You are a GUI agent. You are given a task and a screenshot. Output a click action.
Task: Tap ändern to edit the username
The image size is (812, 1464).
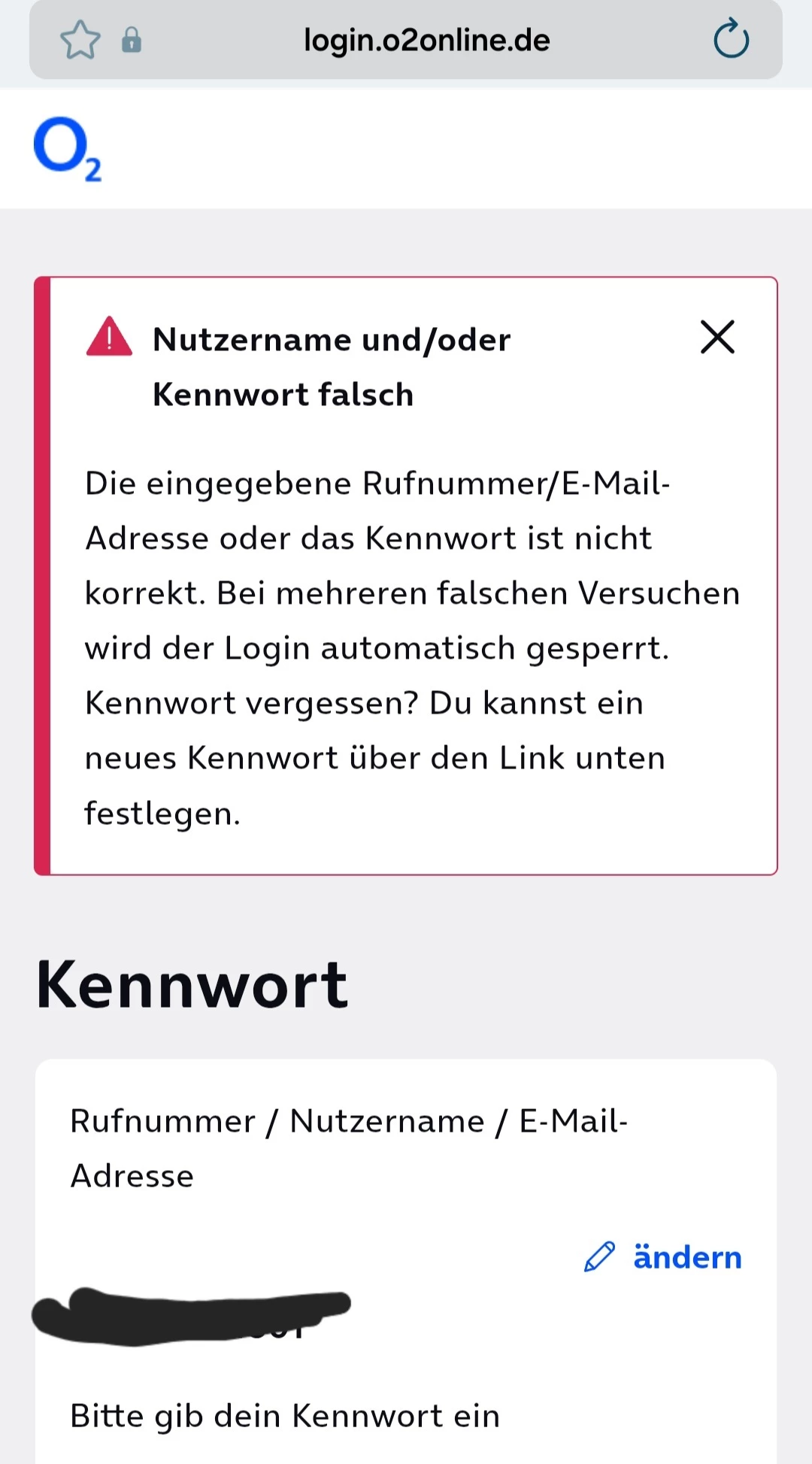coord(664,1257)
